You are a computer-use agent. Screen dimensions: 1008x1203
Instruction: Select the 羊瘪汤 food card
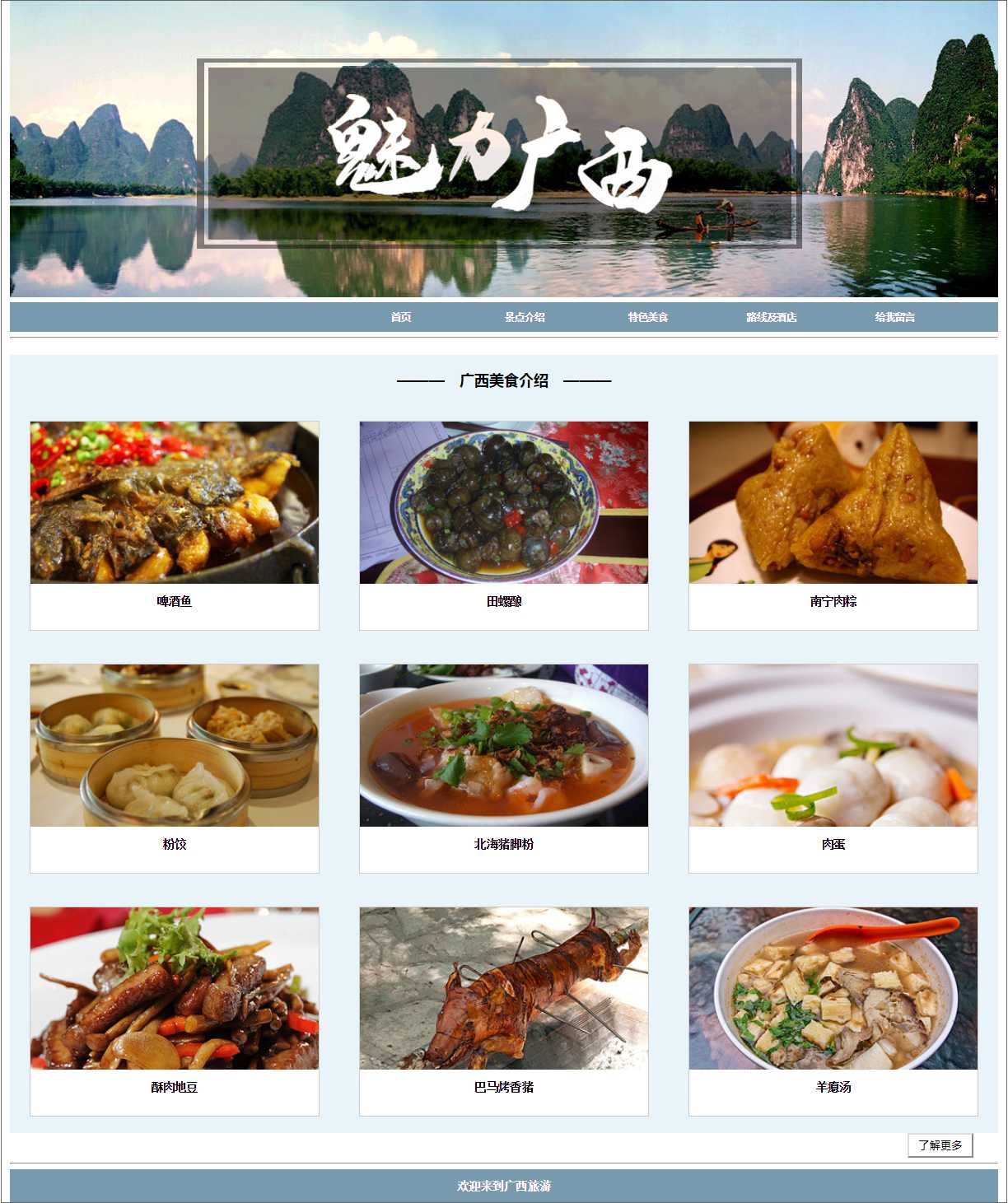[x=833, y=1011]
